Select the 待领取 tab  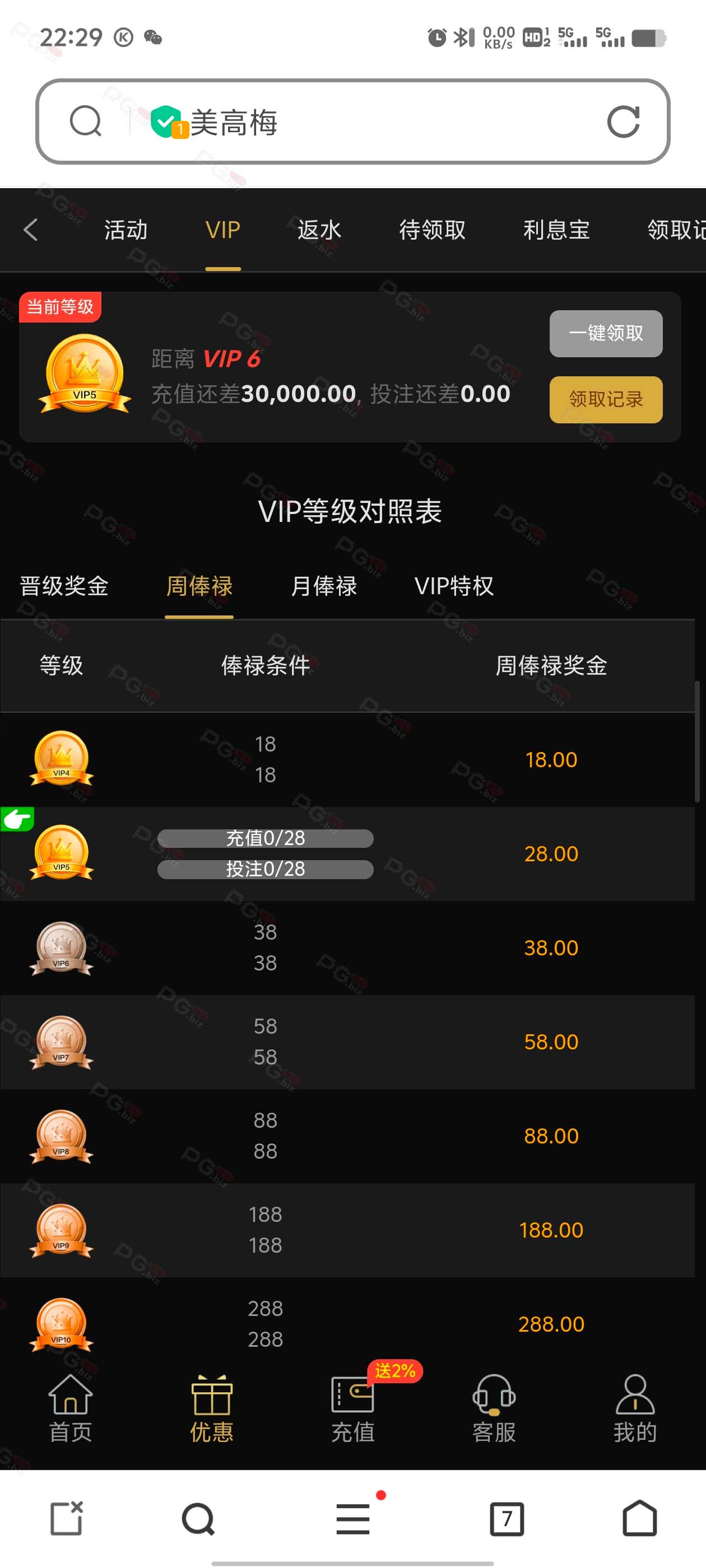click(x=432, y=230)
